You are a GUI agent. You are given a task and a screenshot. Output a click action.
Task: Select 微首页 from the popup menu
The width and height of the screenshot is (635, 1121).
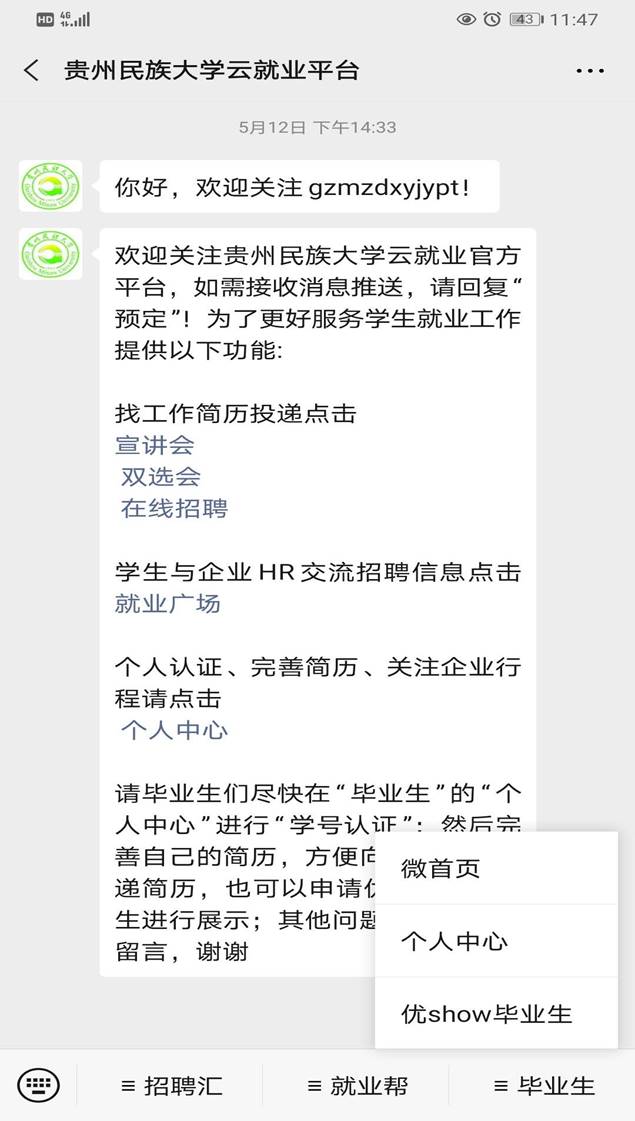pos(440,868)
